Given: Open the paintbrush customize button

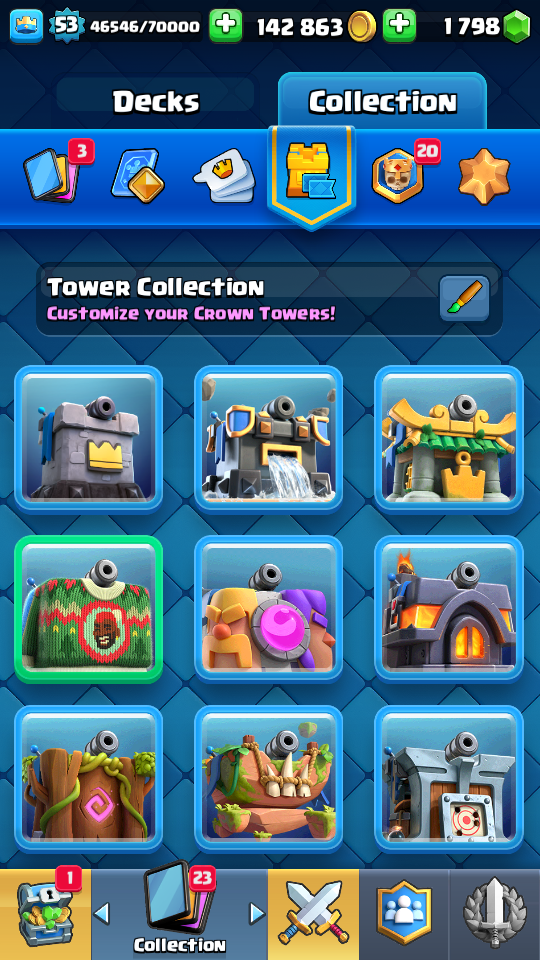Looking at the screenshot, I should (464, 298).
